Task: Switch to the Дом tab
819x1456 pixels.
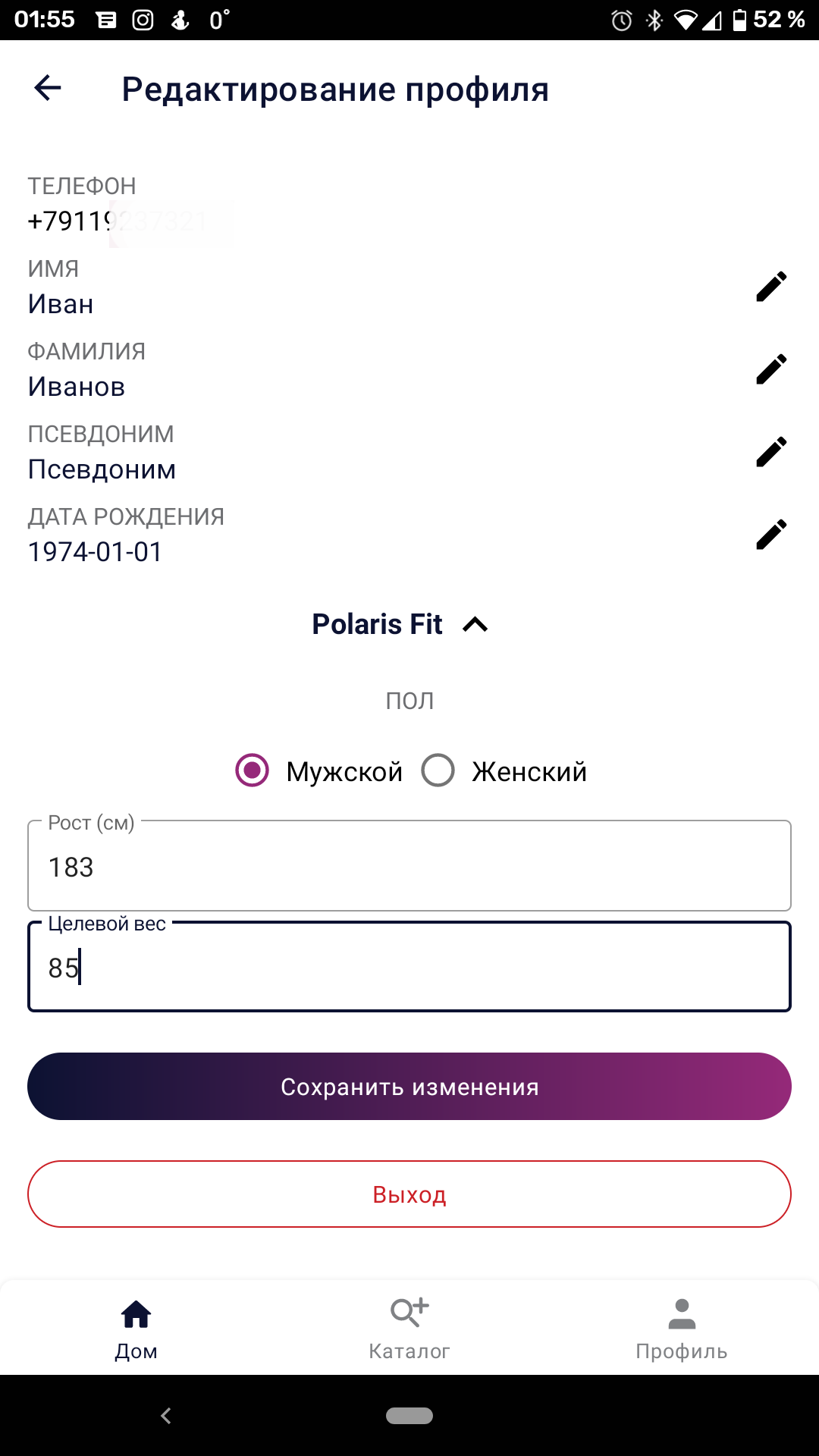Action: [136, 1328]
